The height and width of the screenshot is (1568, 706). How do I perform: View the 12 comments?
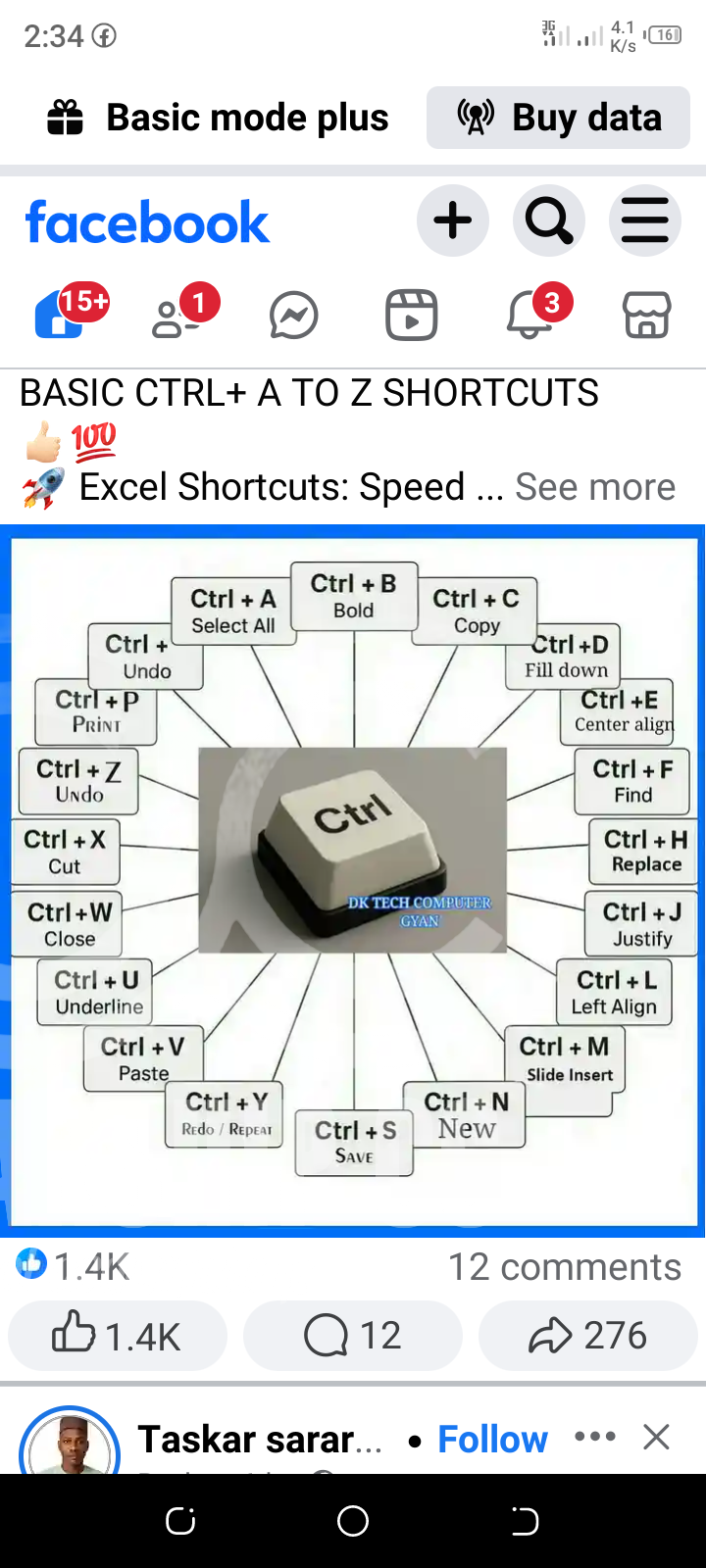point(564,1267)
